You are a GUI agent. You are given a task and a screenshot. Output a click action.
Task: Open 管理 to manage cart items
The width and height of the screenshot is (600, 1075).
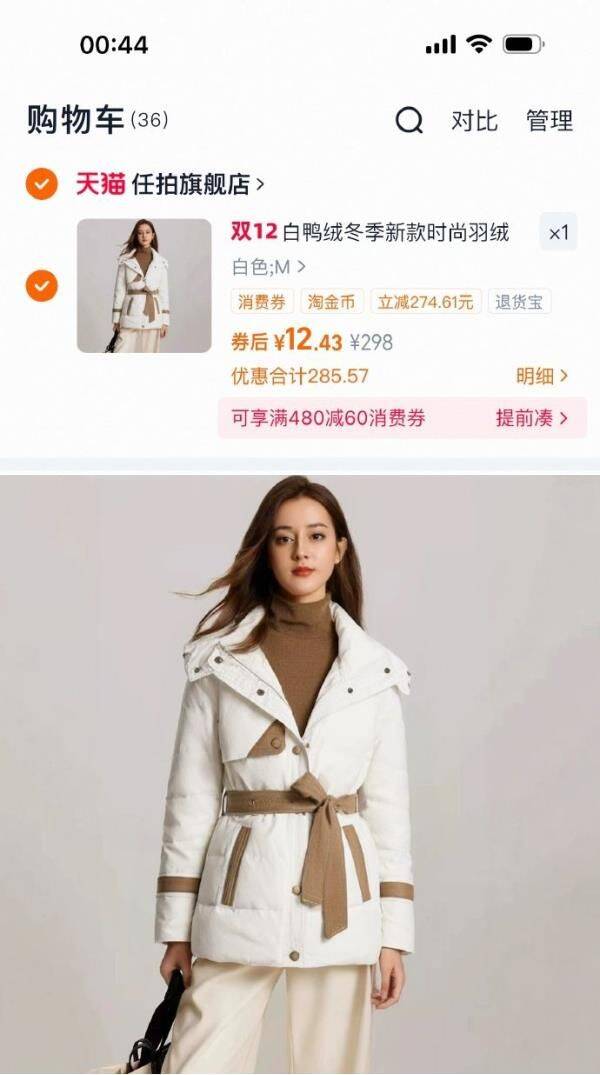coord(549,121)
